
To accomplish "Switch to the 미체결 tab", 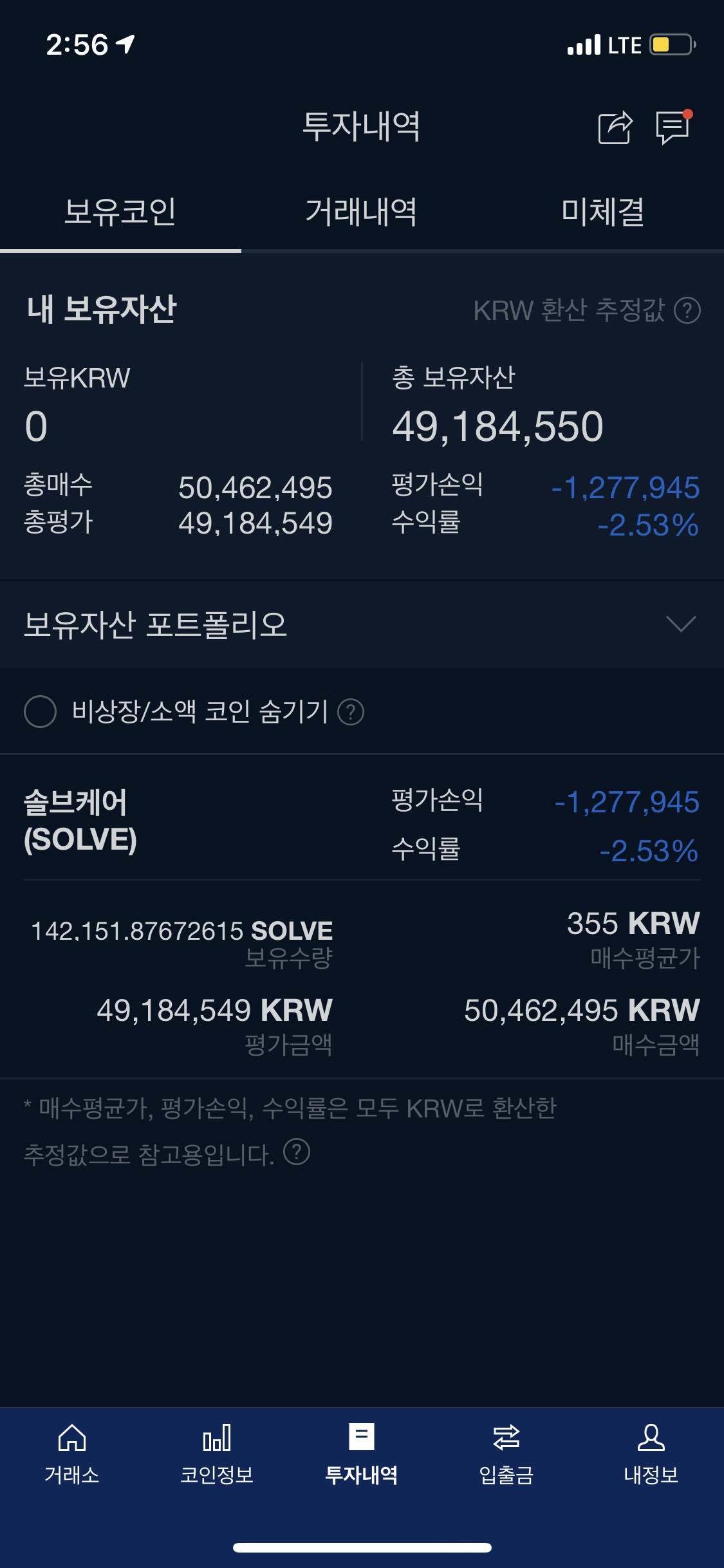I will pyautogui.click(x=602, y=212).
